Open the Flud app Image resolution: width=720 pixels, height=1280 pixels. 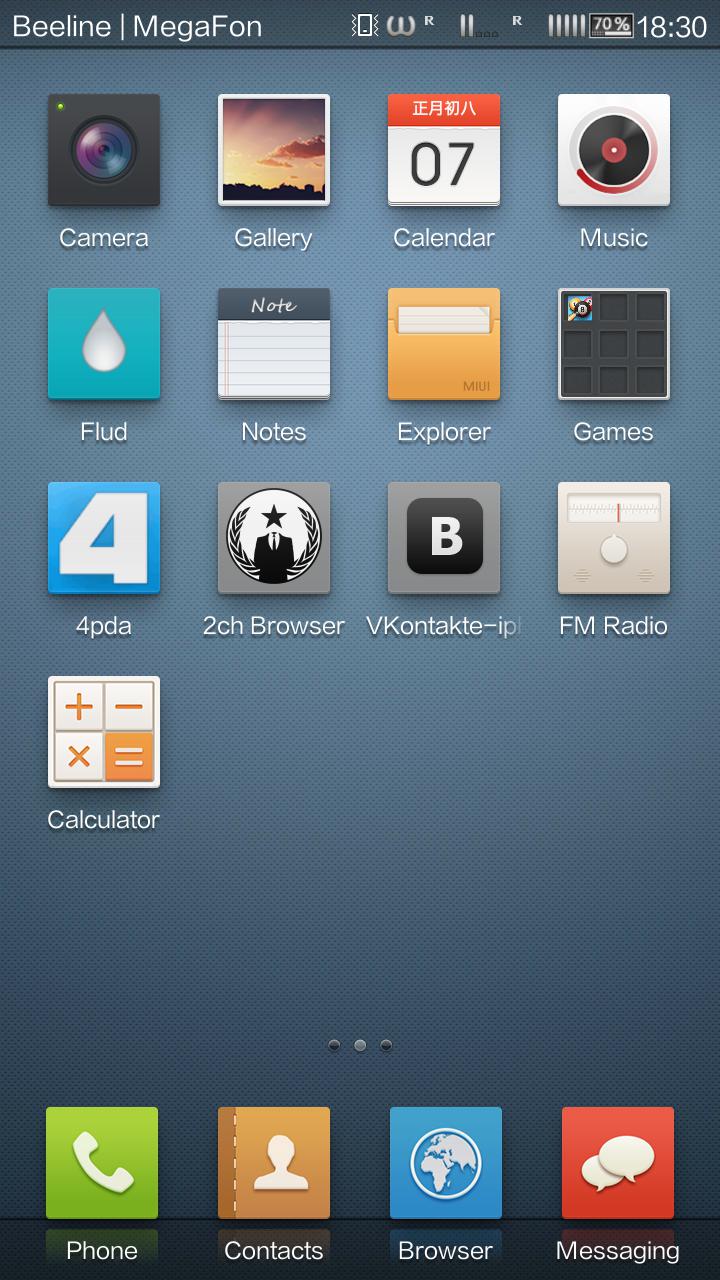(104, 344)
